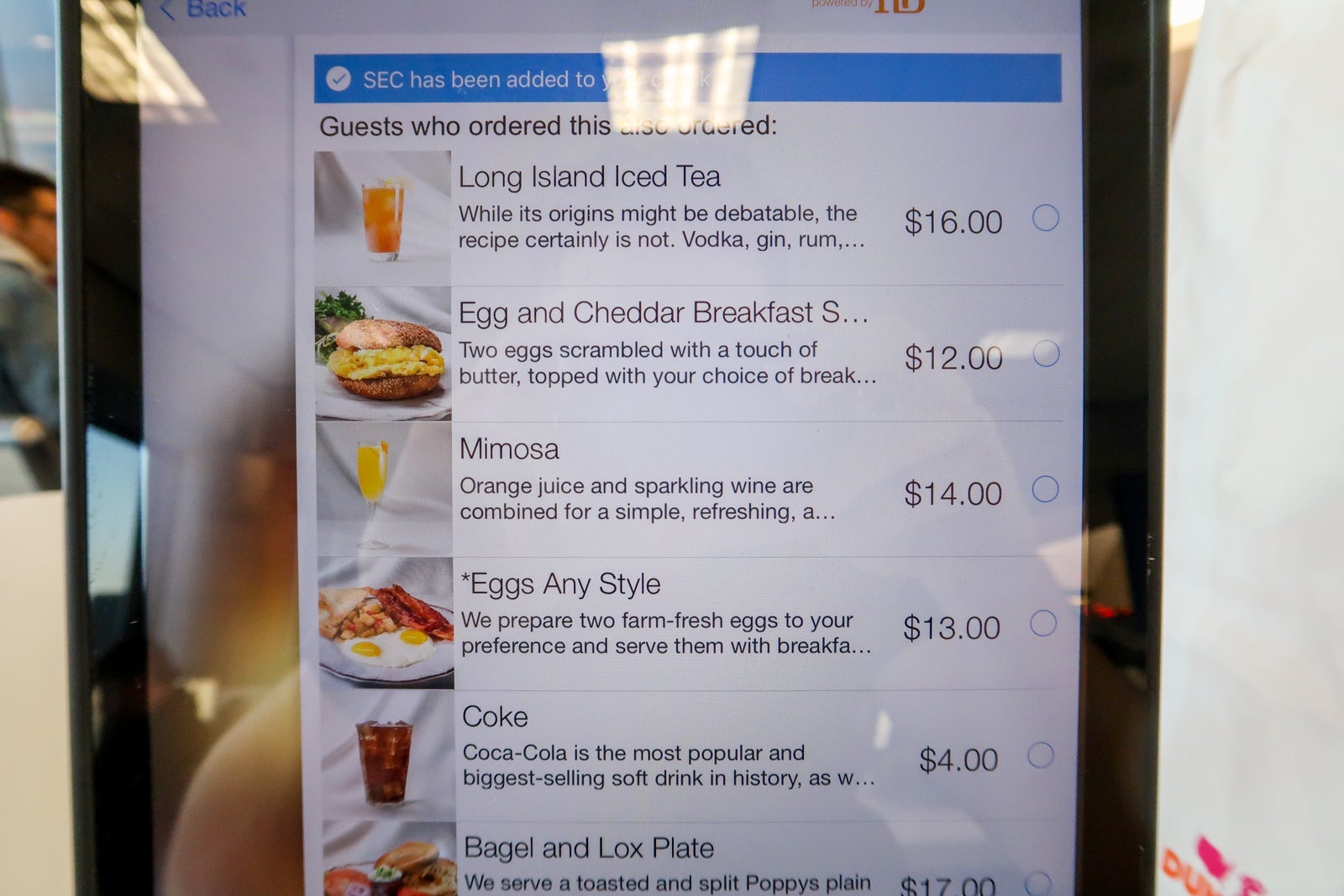Choose the Mimosa radio button
The width and height of the screenshot is (1344, 896).
point(1045,489)
